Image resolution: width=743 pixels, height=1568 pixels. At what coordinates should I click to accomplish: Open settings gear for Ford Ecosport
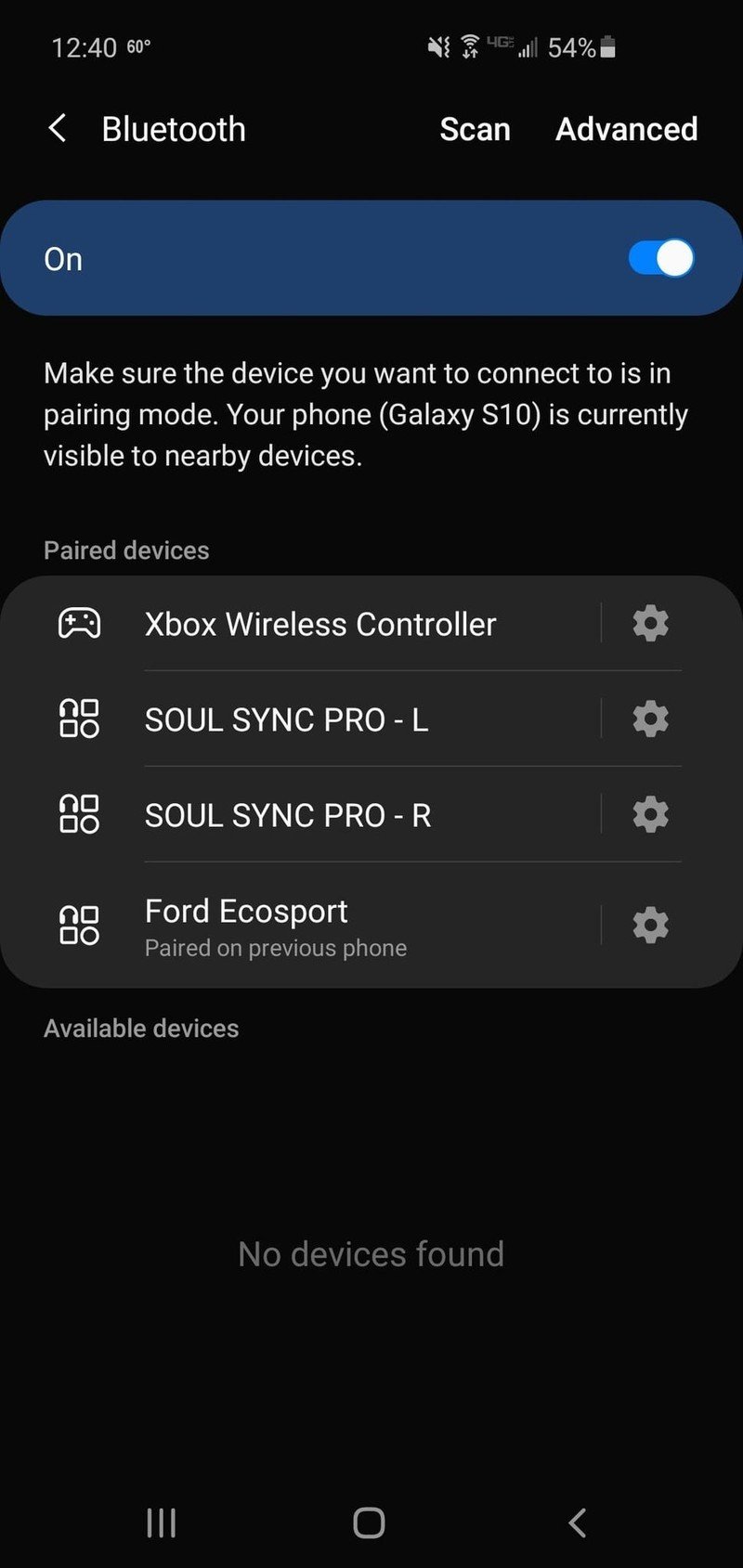coord(650,925)
